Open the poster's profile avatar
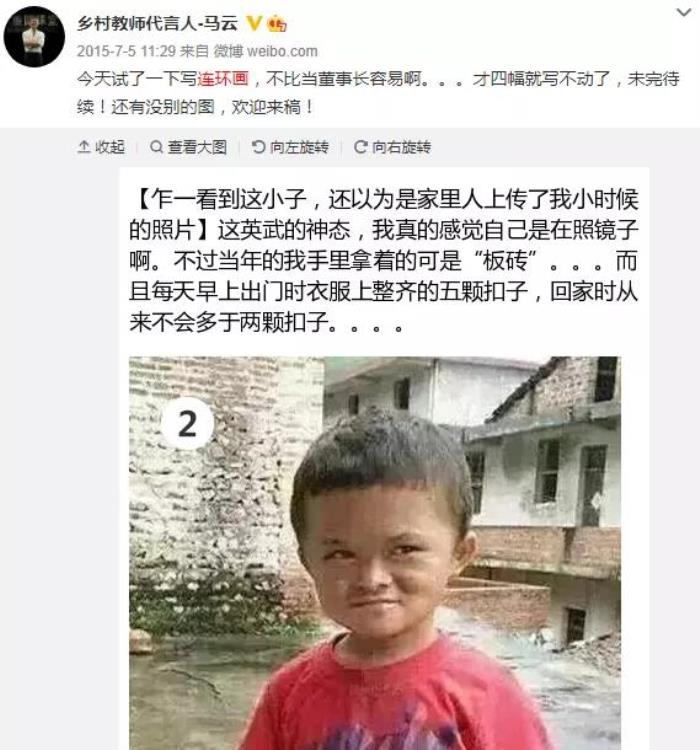The width and height of the screenshot is (700, 750). click(34, 37)
